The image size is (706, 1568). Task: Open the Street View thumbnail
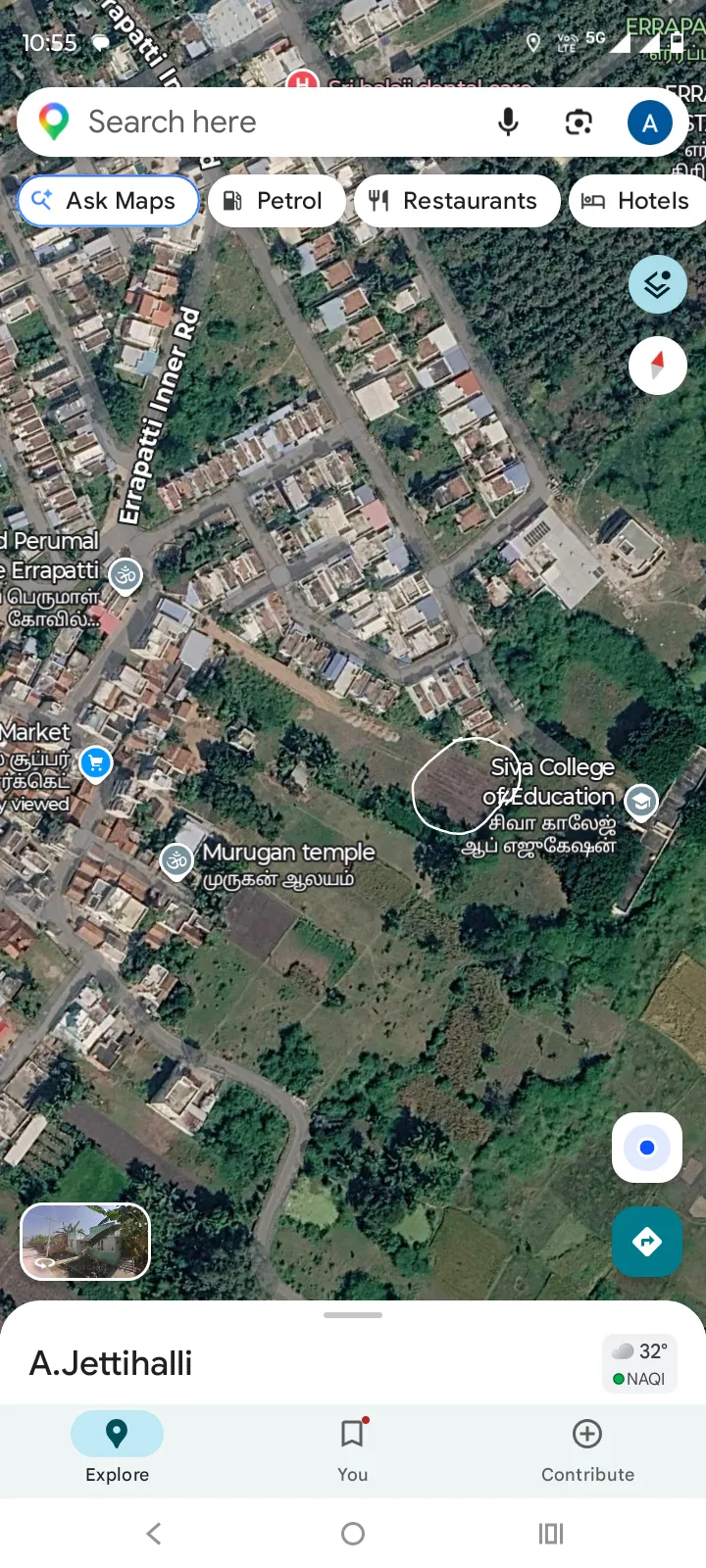[x=85, y=1242]
